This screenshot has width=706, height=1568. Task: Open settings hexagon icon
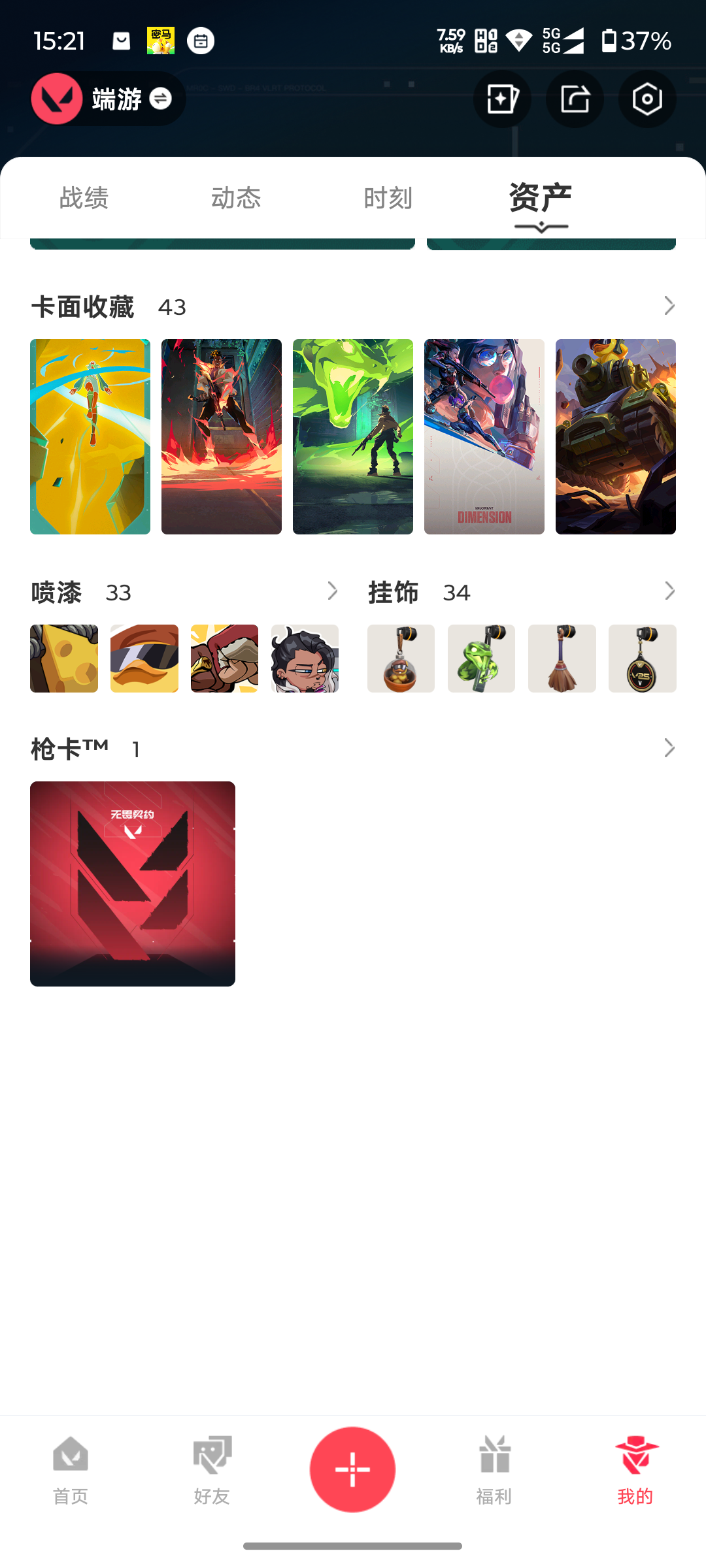[647, 99]
